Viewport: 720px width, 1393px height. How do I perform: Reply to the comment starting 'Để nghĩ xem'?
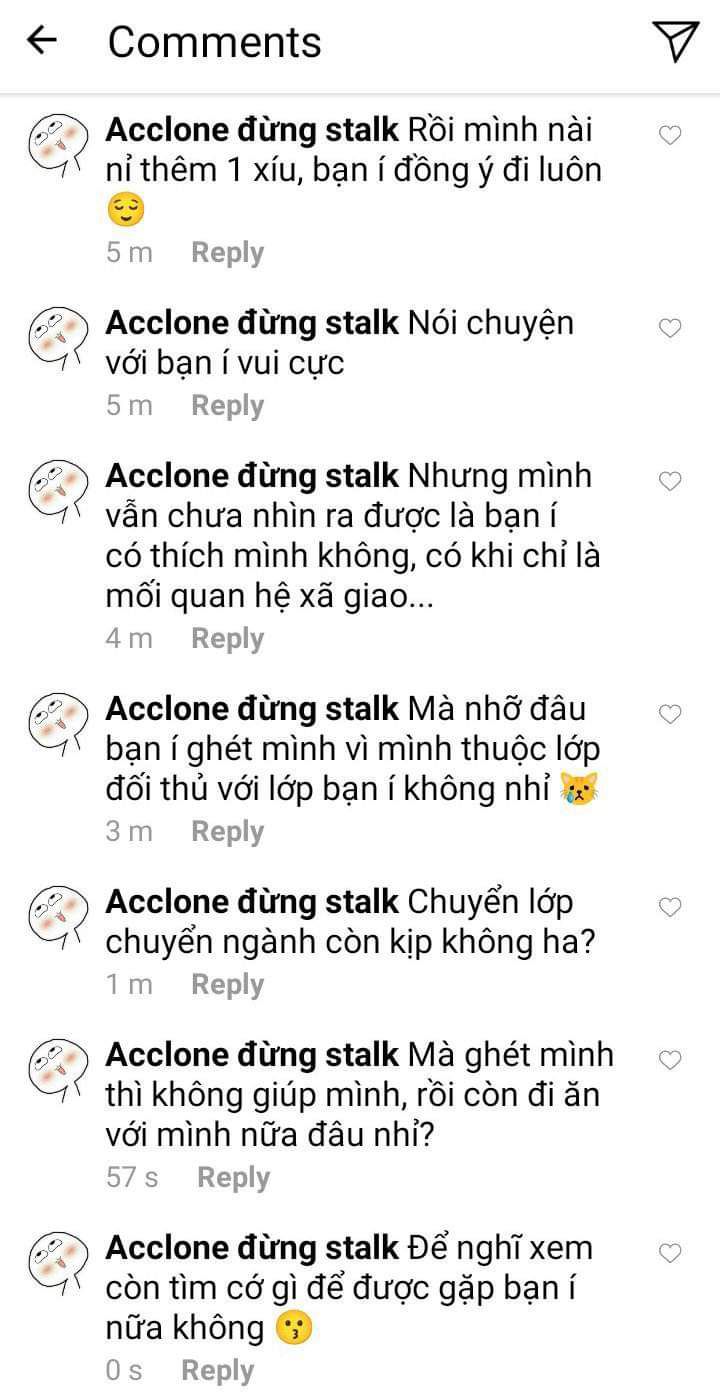click(x=218, y=1371)
